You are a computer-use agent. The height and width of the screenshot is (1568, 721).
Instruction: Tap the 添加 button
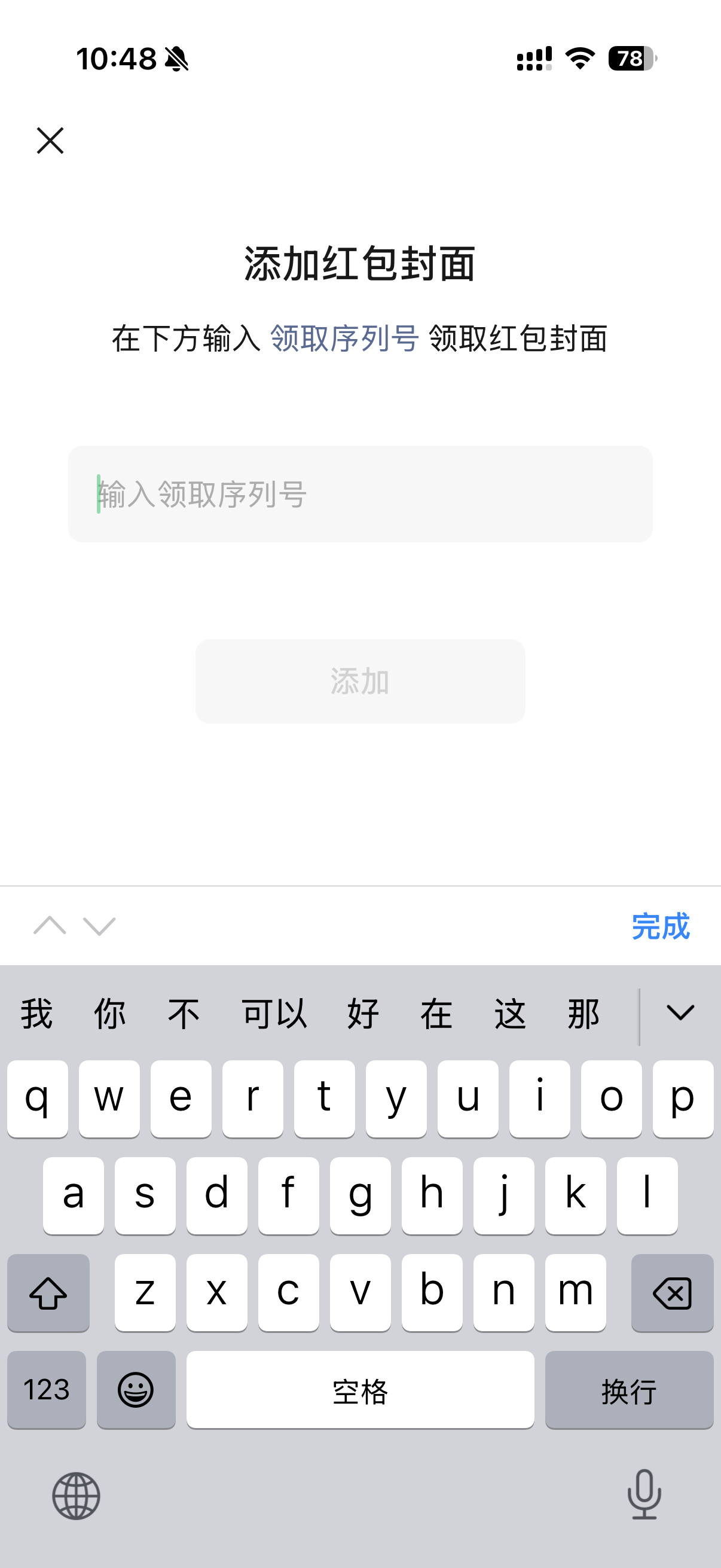(x=360, y=681)
